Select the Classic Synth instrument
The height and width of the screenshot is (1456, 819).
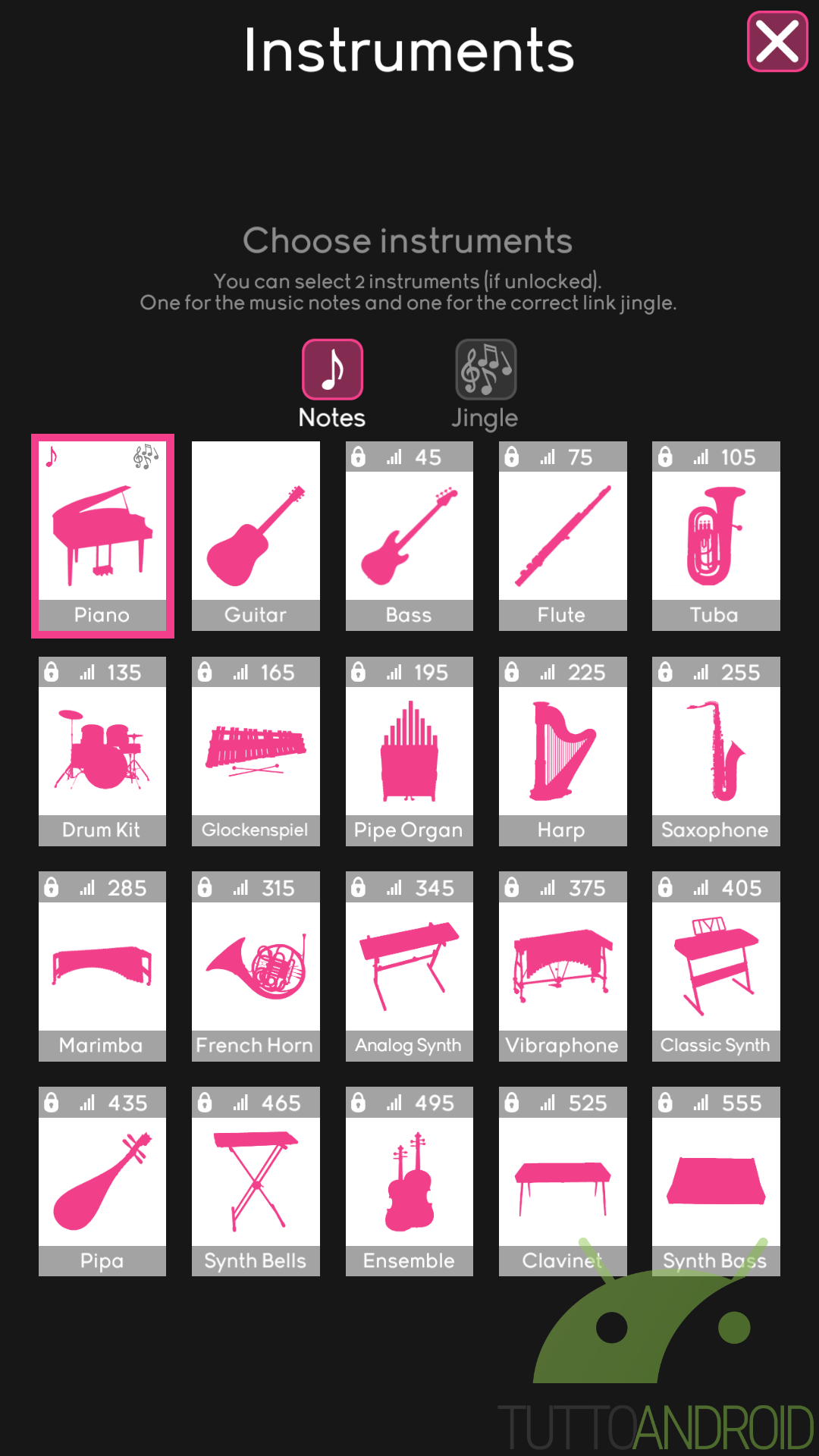[716, 967]
